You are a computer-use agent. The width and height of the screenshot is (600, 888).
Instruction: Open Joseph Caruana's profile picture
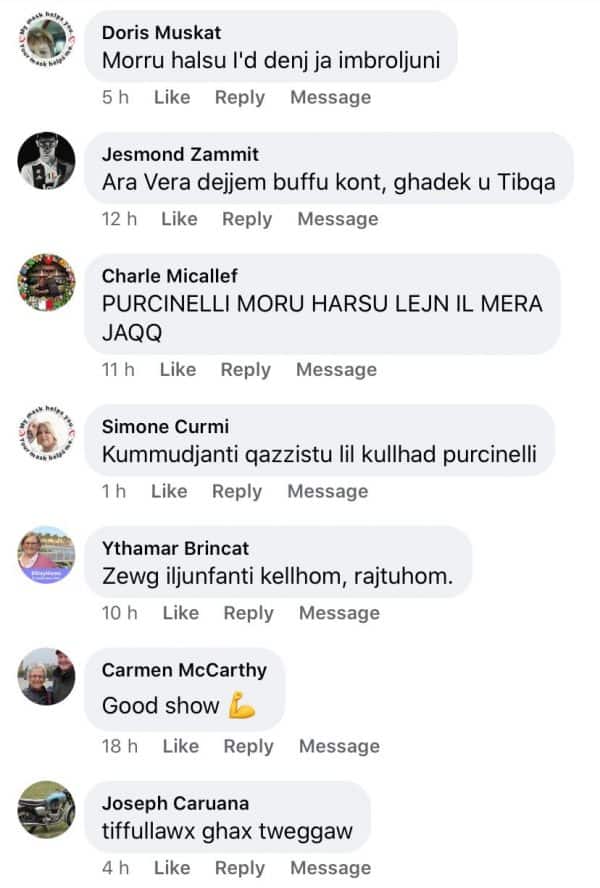[46, 809]
